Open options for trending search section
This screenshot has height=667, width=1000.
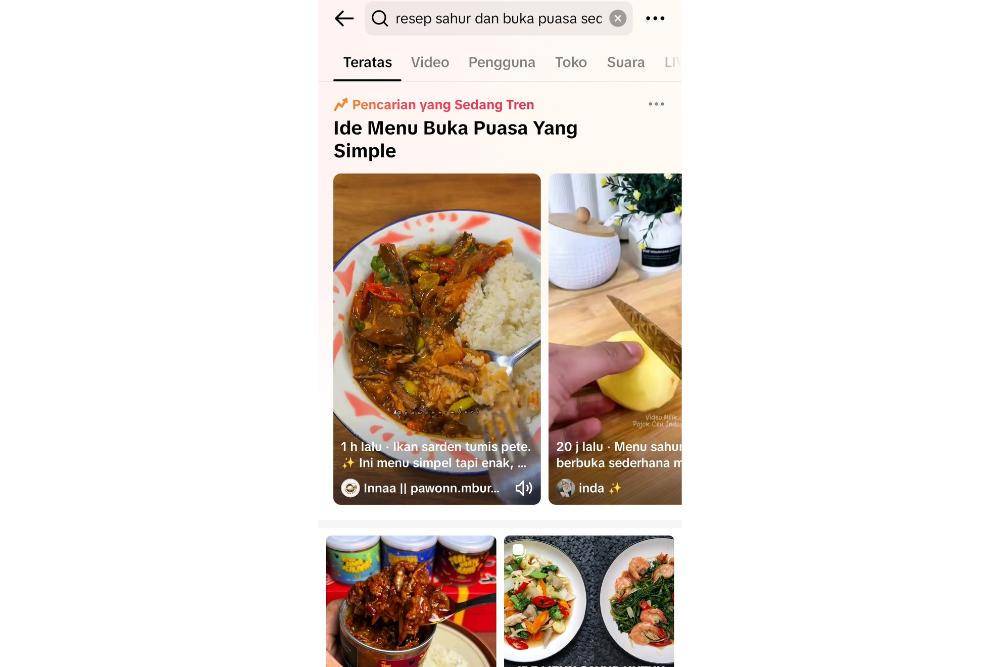click(x=656, y=104)
